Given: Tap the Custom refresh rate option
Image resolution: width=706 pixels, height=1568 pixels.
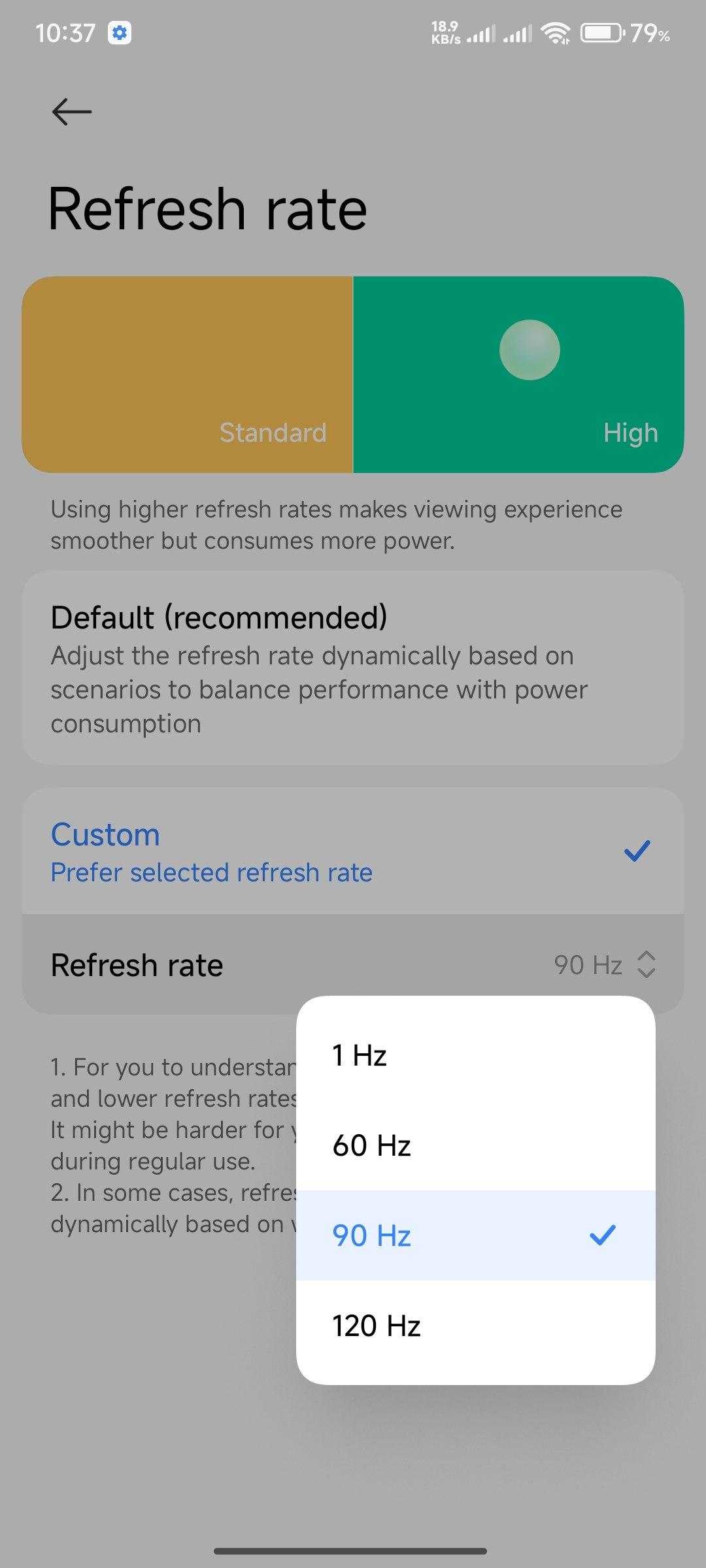Looking at the screenshot, I should 353,851.
